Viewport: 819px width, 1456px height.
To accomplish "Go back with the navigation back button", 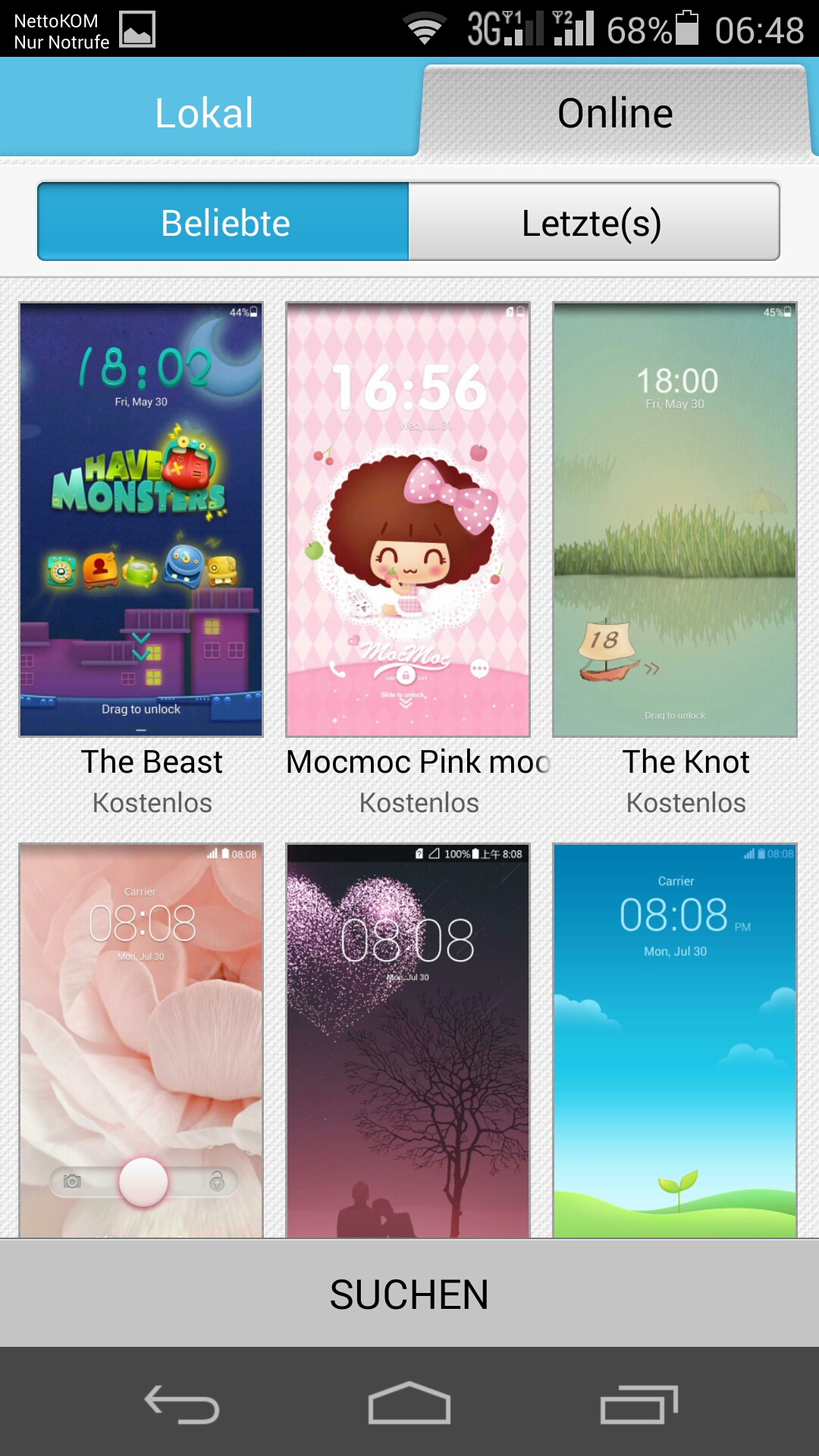I will 182,1404.
